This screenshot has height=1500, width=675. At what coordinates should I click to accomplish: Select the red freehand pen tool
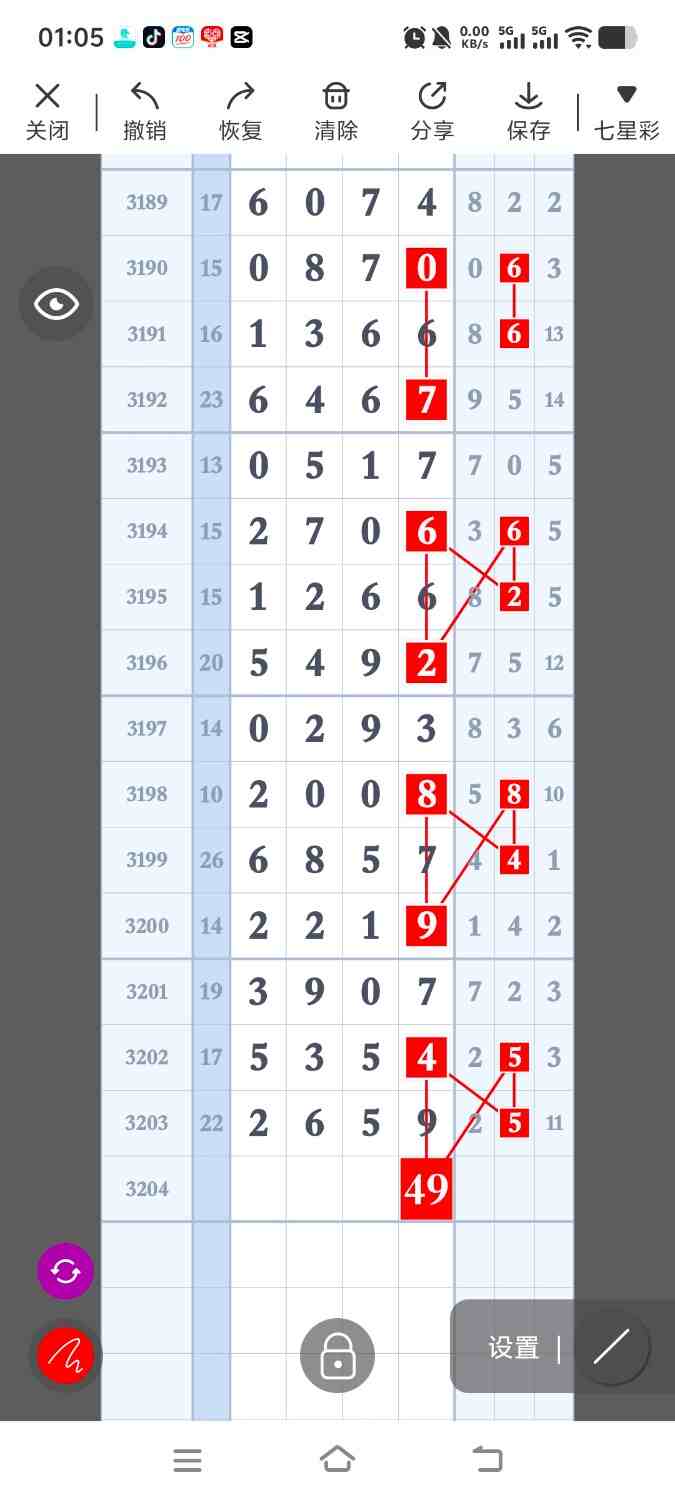coord(65,1356)
